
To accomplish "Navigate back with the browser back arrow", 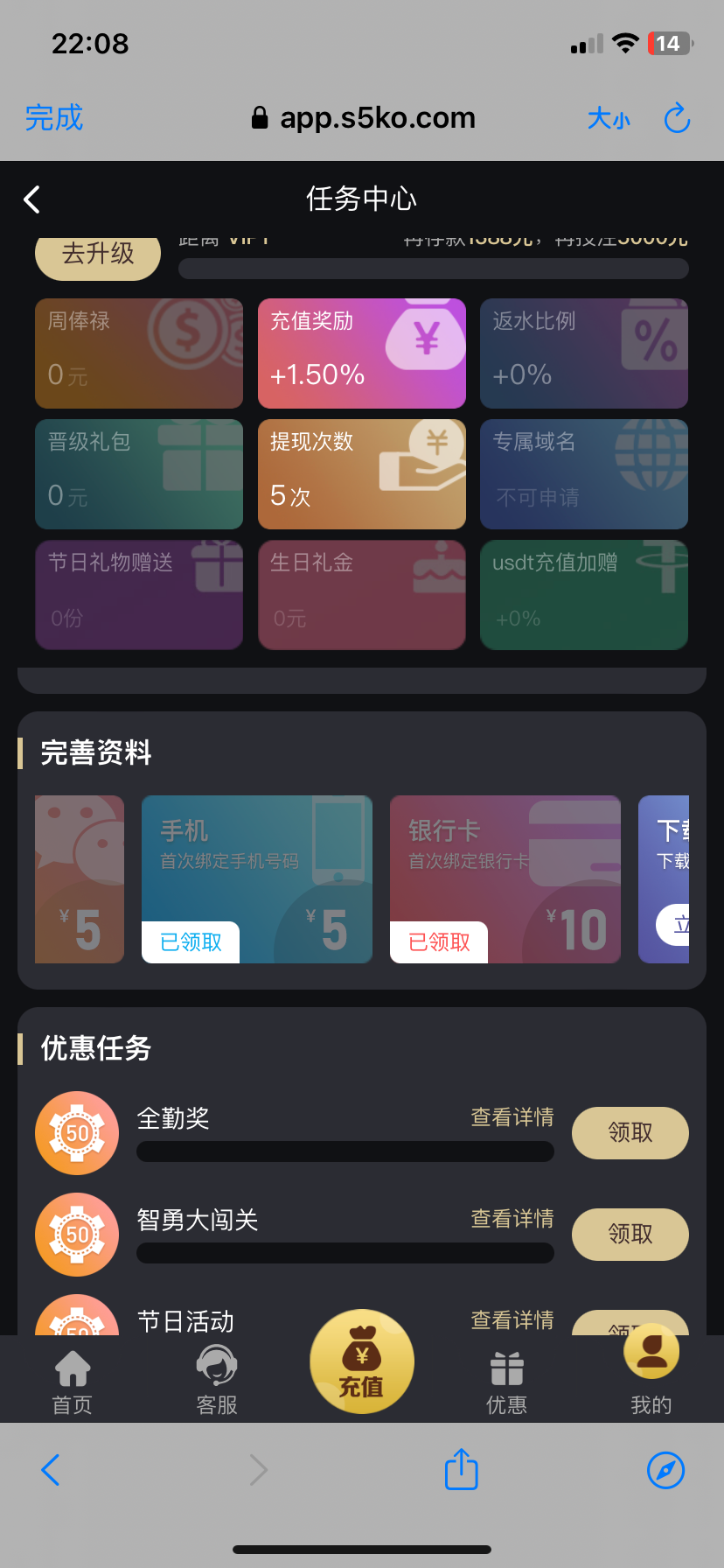I will click(x=51, y=1469).
